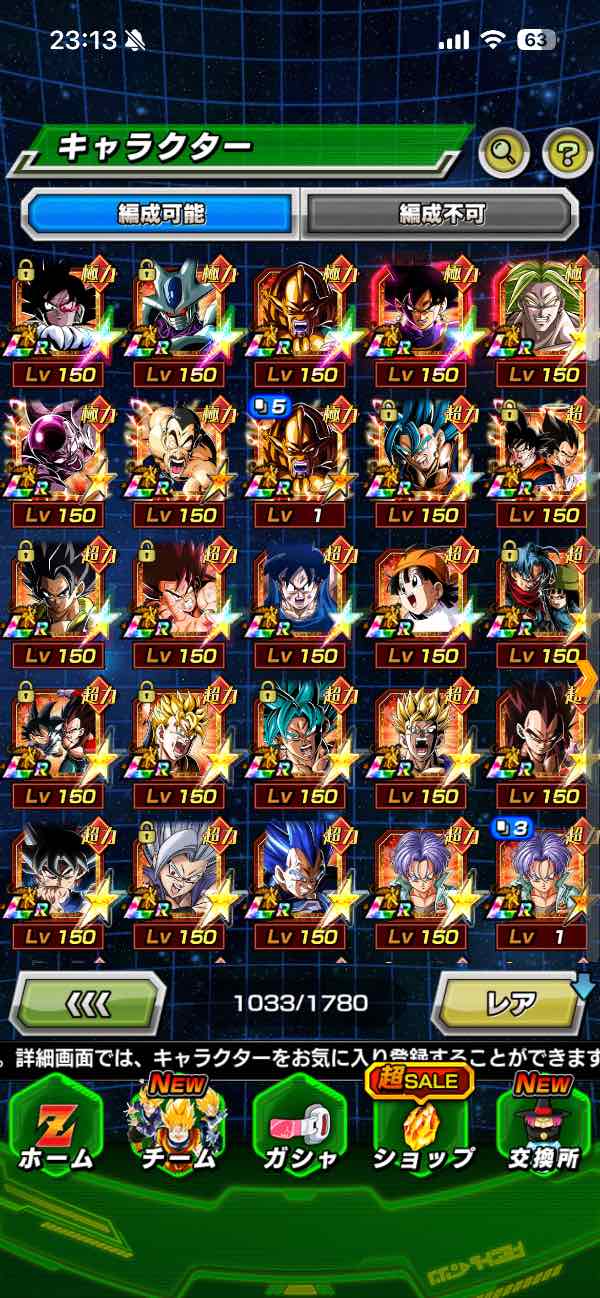
Task: Tap the orange side arrow on right edge
Action: [587, 677]
